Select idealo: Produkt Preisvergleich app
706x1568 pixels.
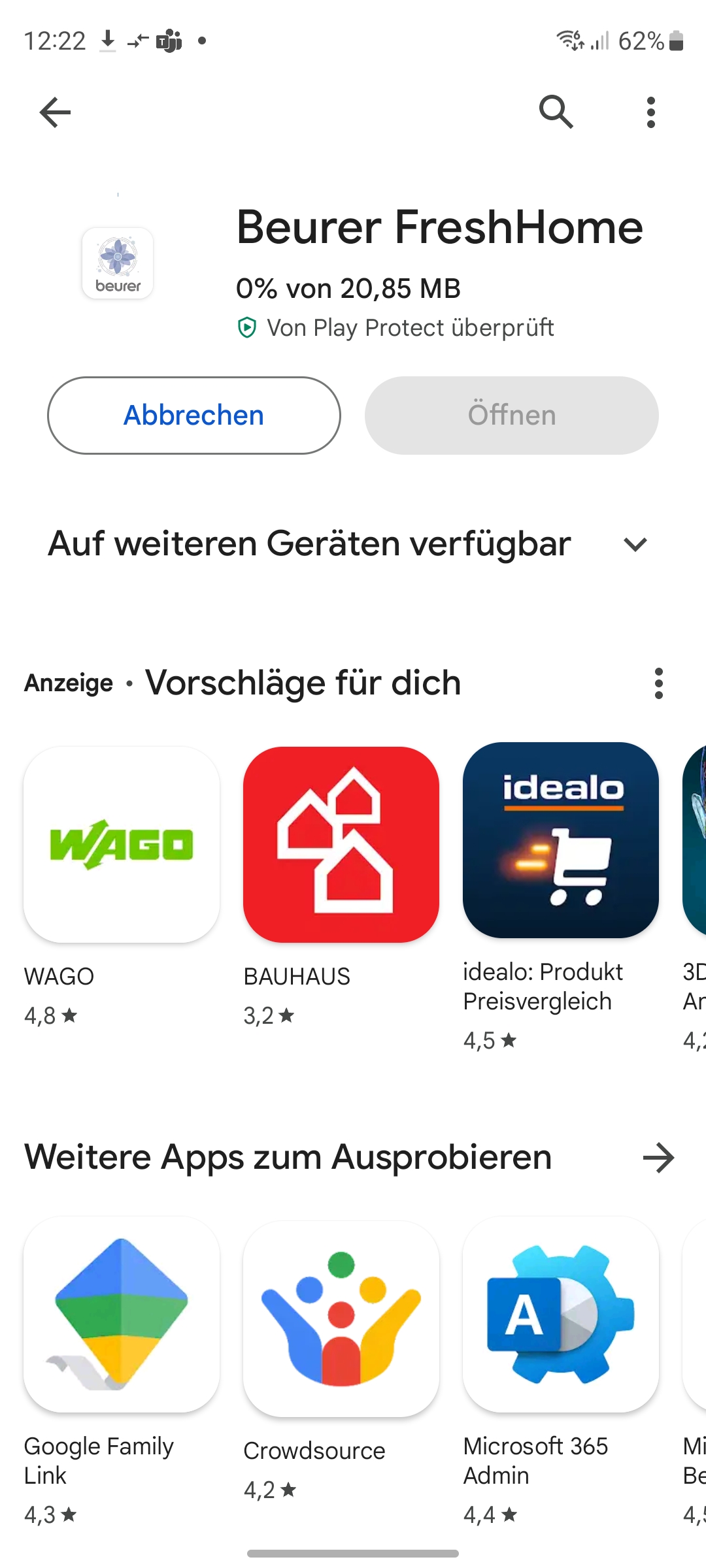pos(560,841)
